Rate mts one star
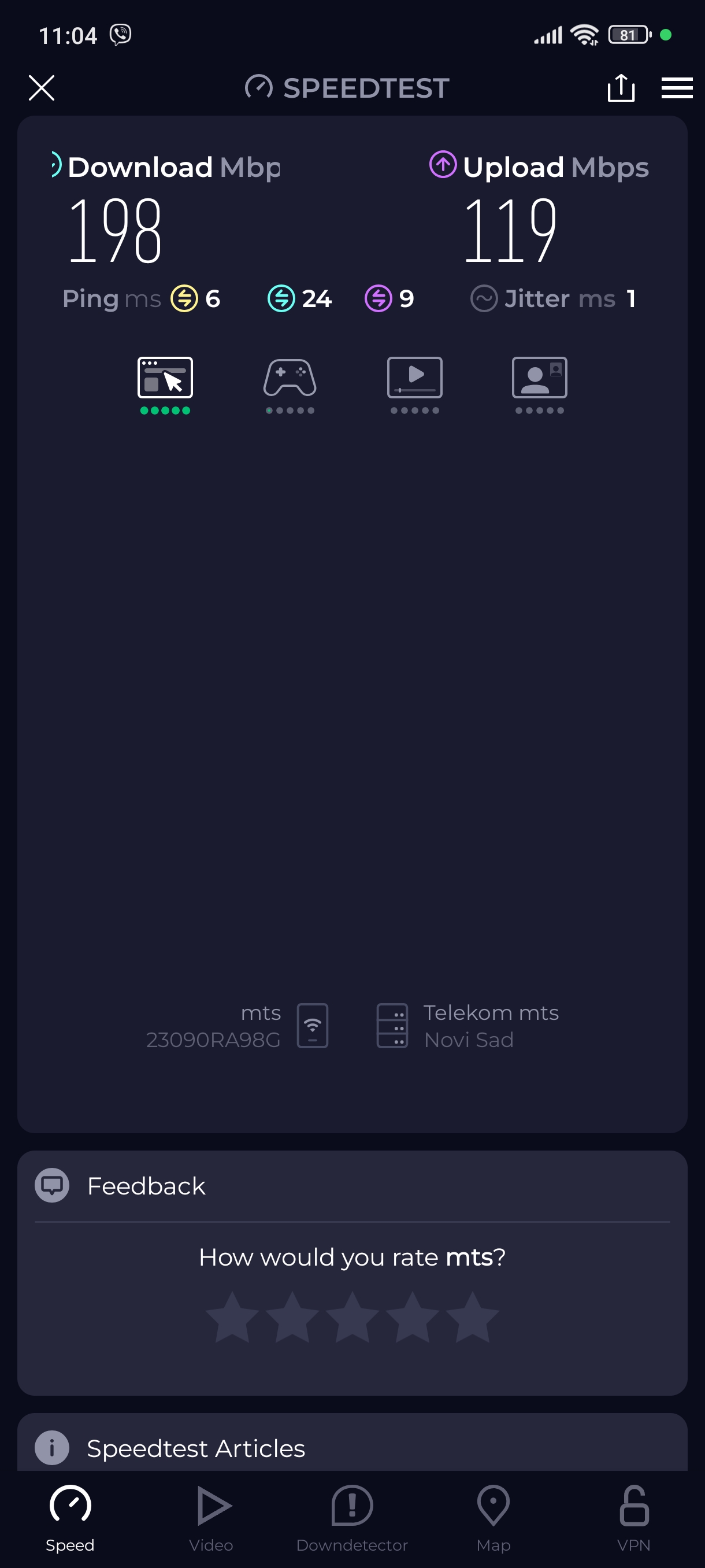The height and width of the screenshot is (1568, 705). point(232,1316)
